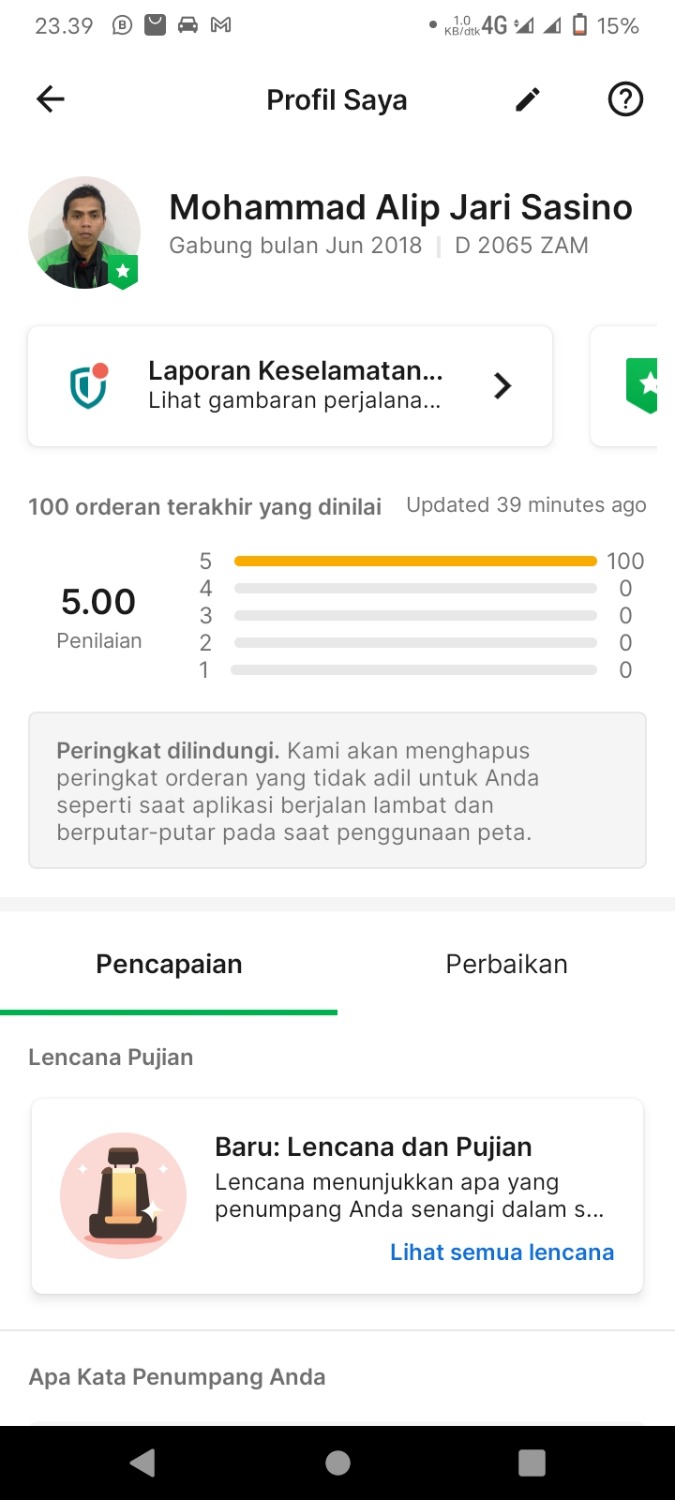Switch to the Perbaikan tab

(x=506, y=964)
